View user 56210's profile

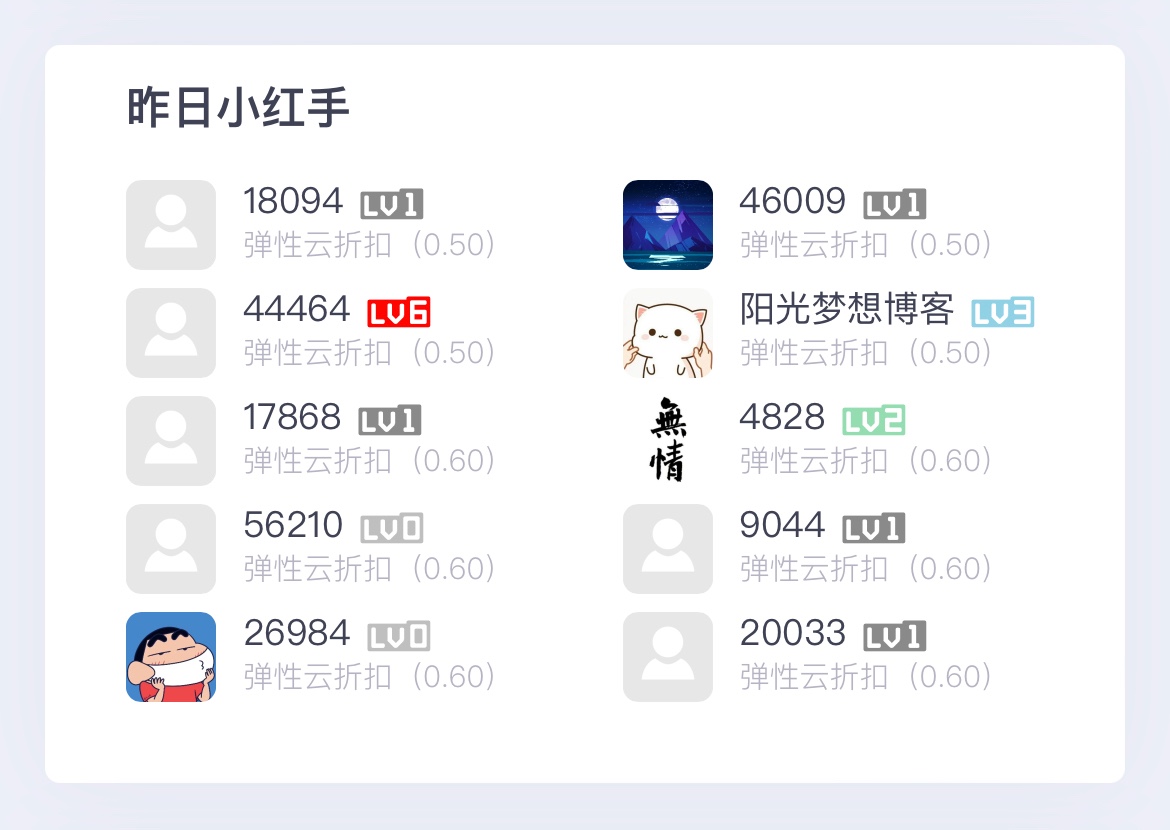pyautogui.click(x=293, y=526)
